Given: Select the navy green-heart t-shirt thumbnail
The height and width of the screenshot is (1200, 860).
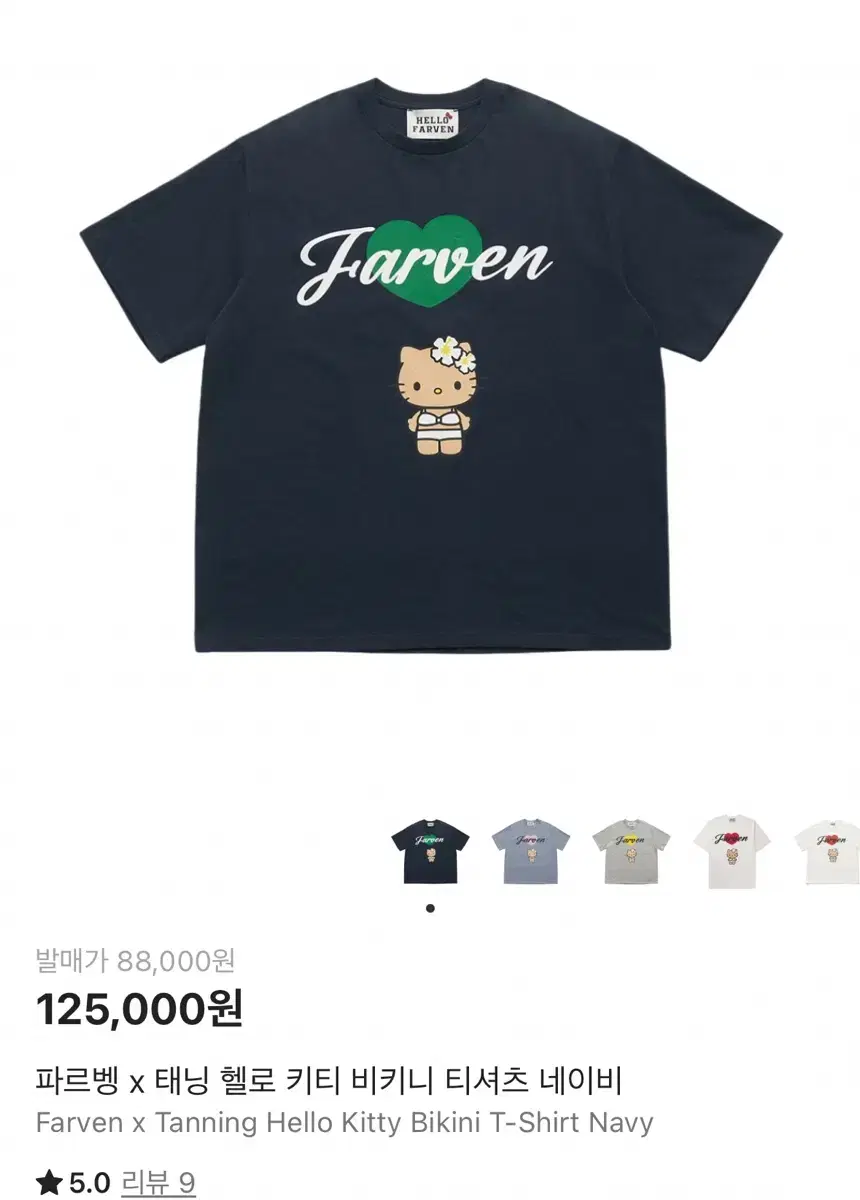Looking at the screenshot, I should point(430,850).
